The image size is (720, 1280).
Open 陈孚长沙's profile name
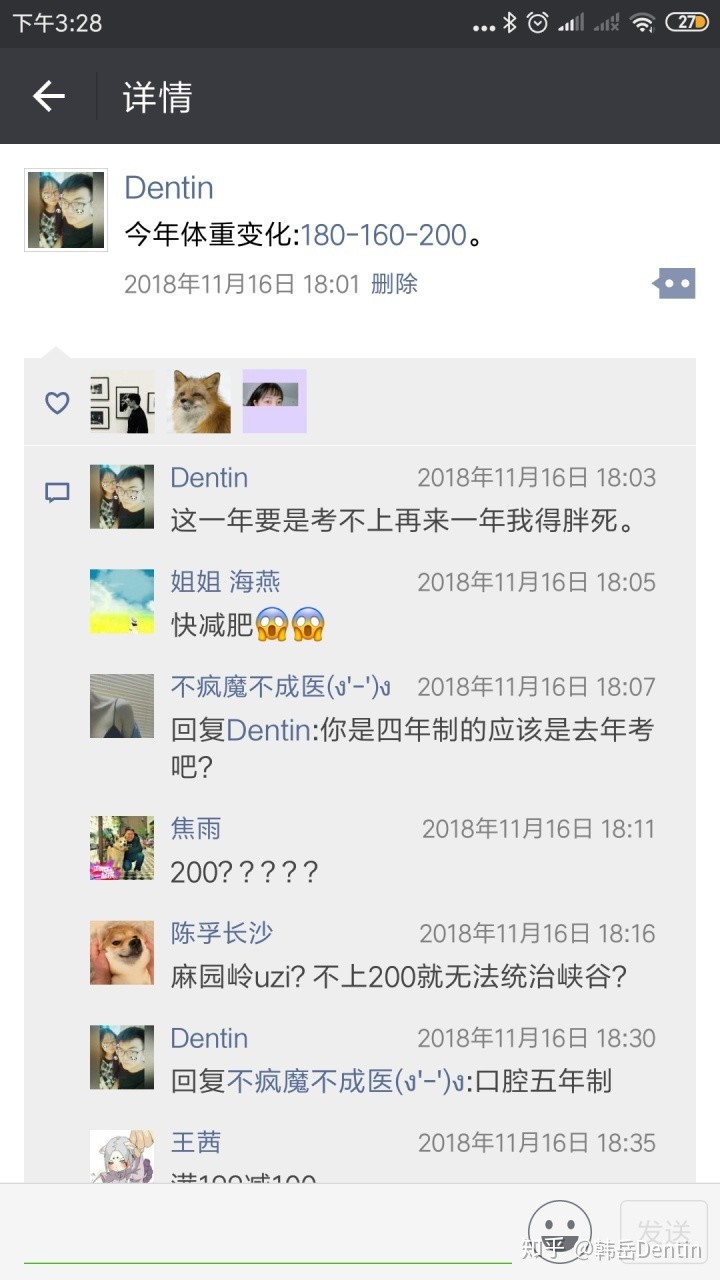221,933
